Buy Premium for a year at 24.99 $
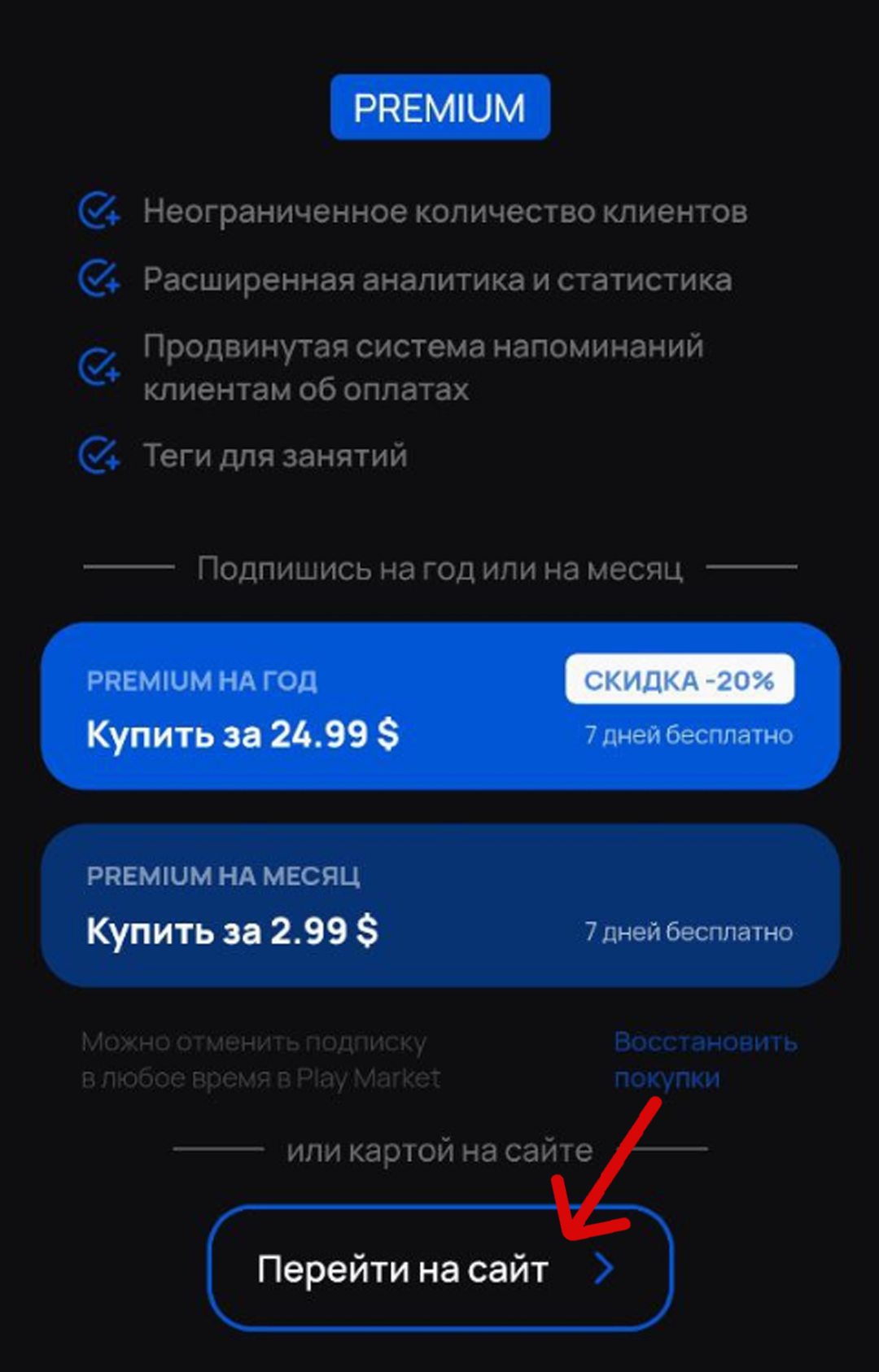Viewport: 879px width, 1372px height. 439,706
